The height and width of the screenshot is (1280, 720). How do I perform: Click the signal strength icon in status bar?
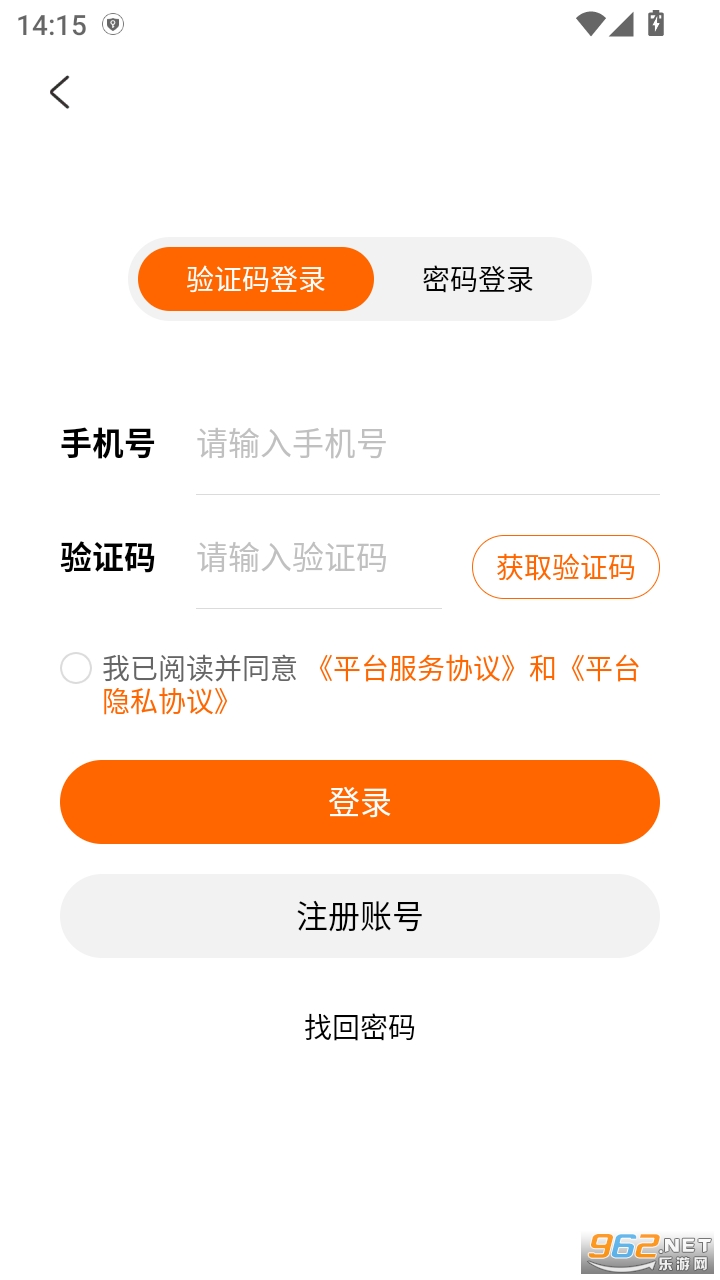[x=622, y=29]
